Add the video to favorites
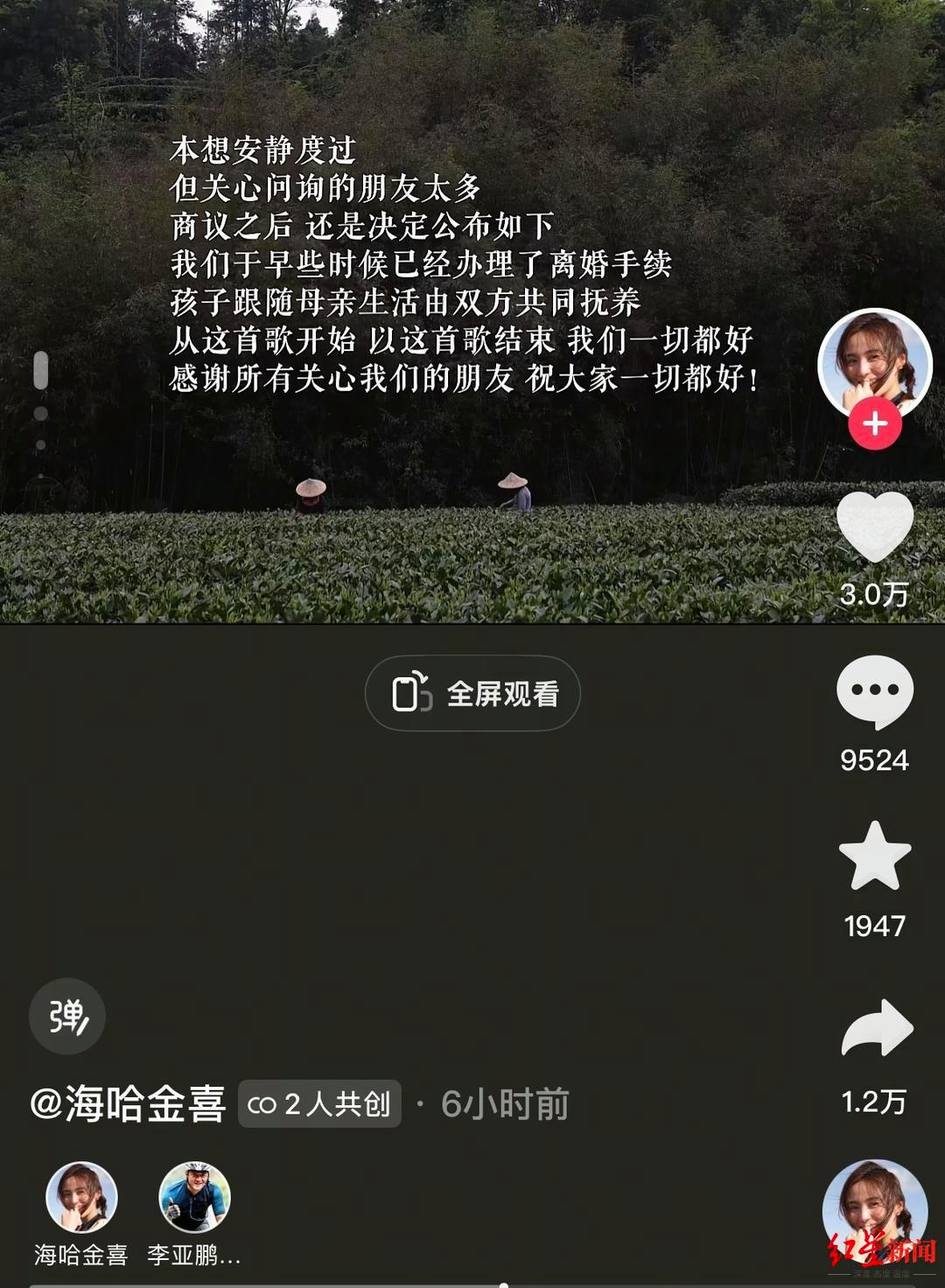Viewport: 945px width, 1288px height. coord(875,857)
